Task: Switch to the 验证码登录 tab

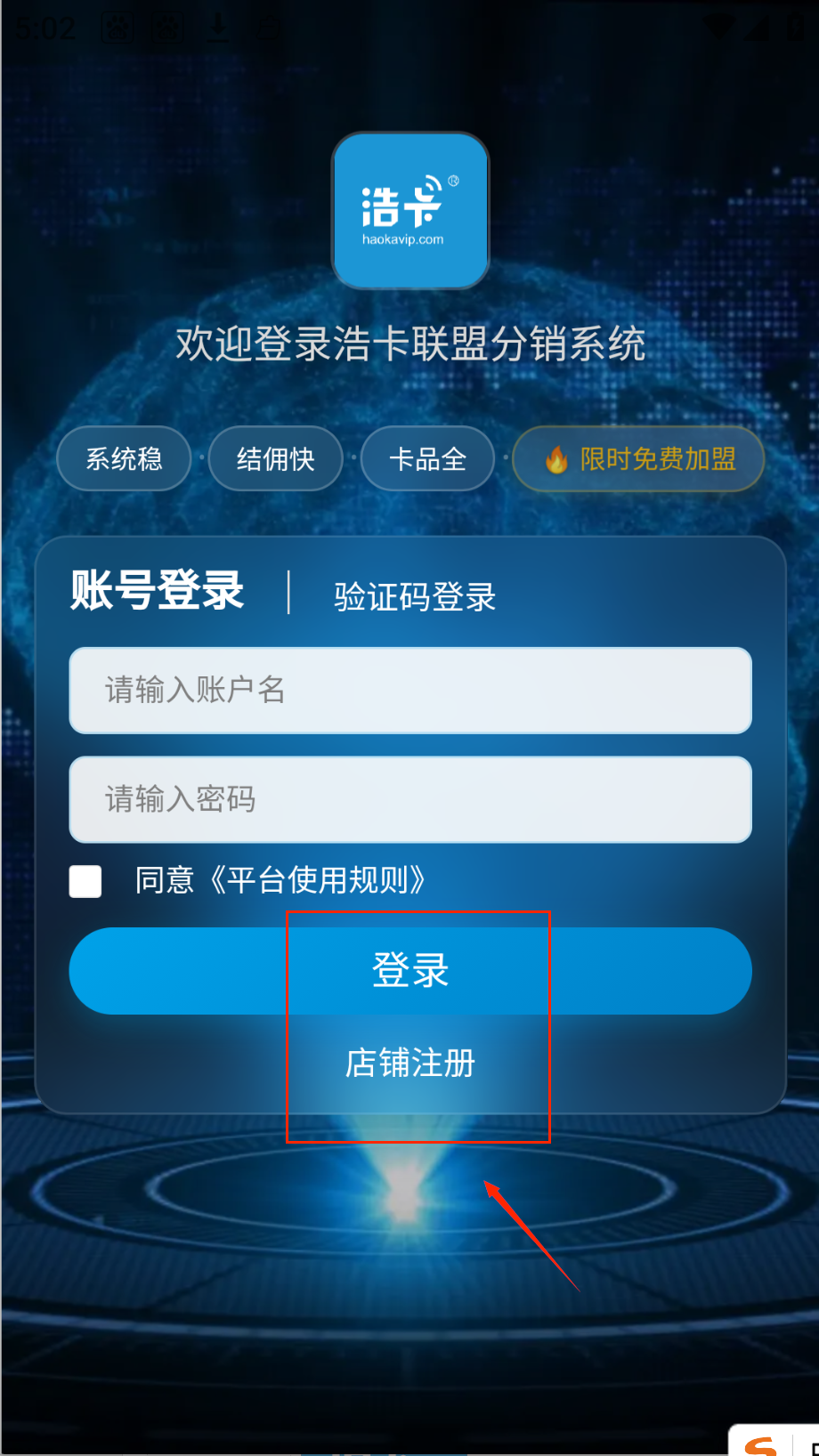Action: tap(414, 596)
